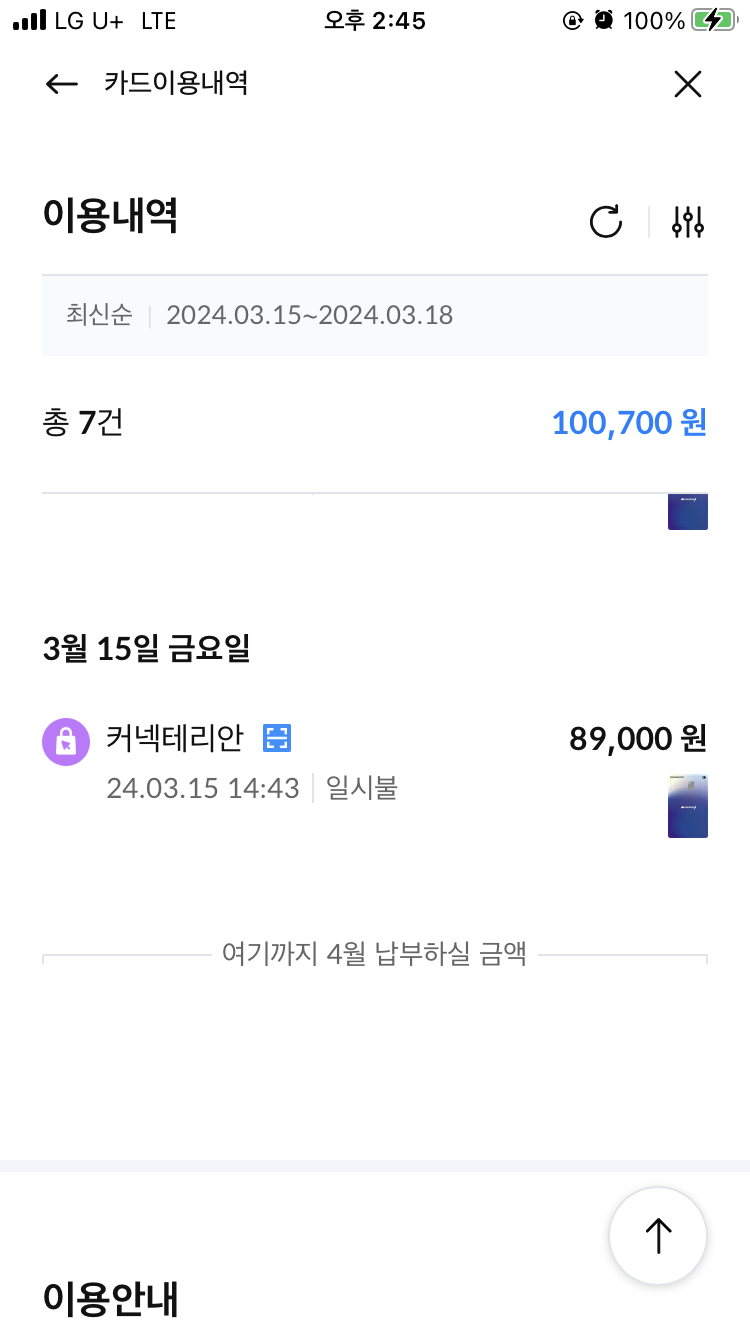The width and height of the screenshot is (750, 1334).
Task: Go back using the arrow icon
Action: tap(62, 84)
